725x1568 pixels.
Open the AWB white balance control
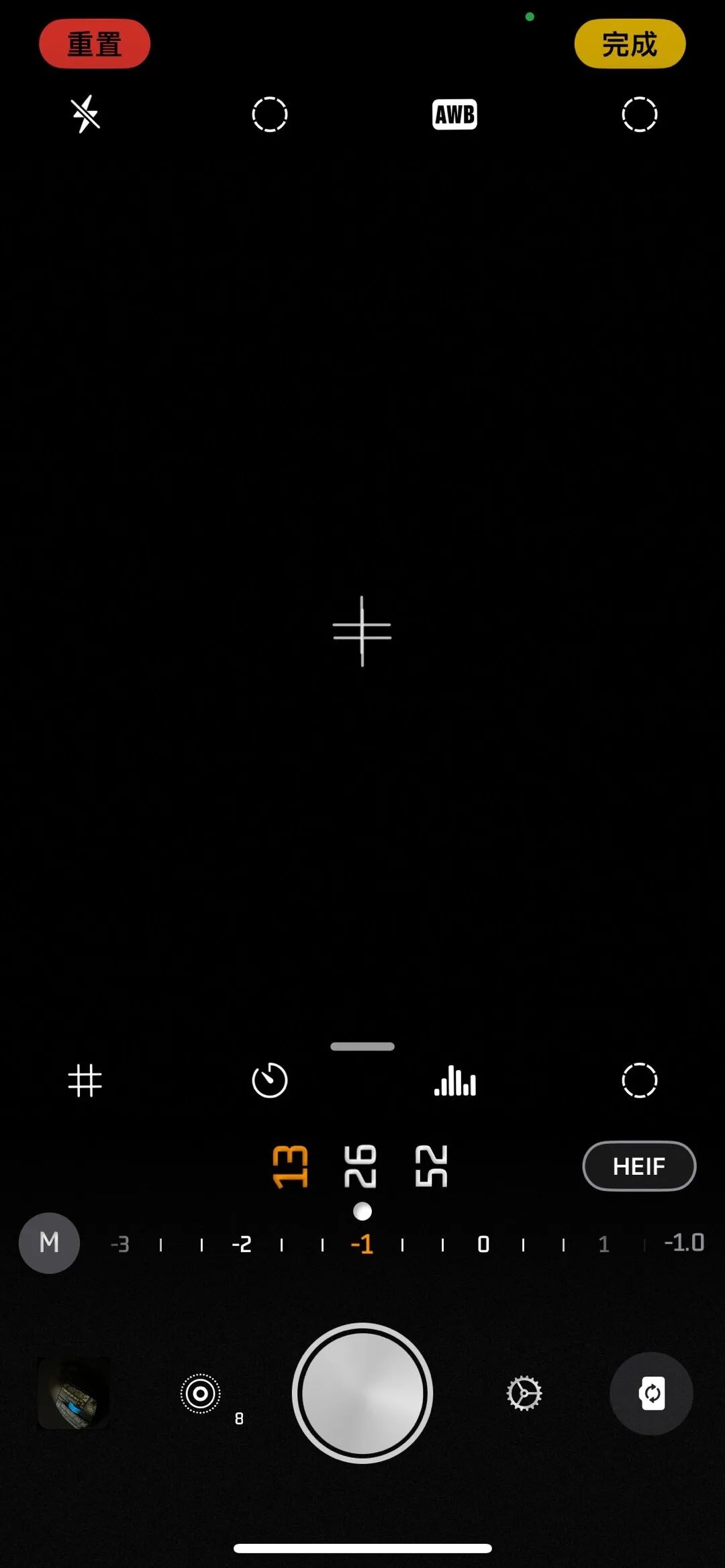[454, 114]
